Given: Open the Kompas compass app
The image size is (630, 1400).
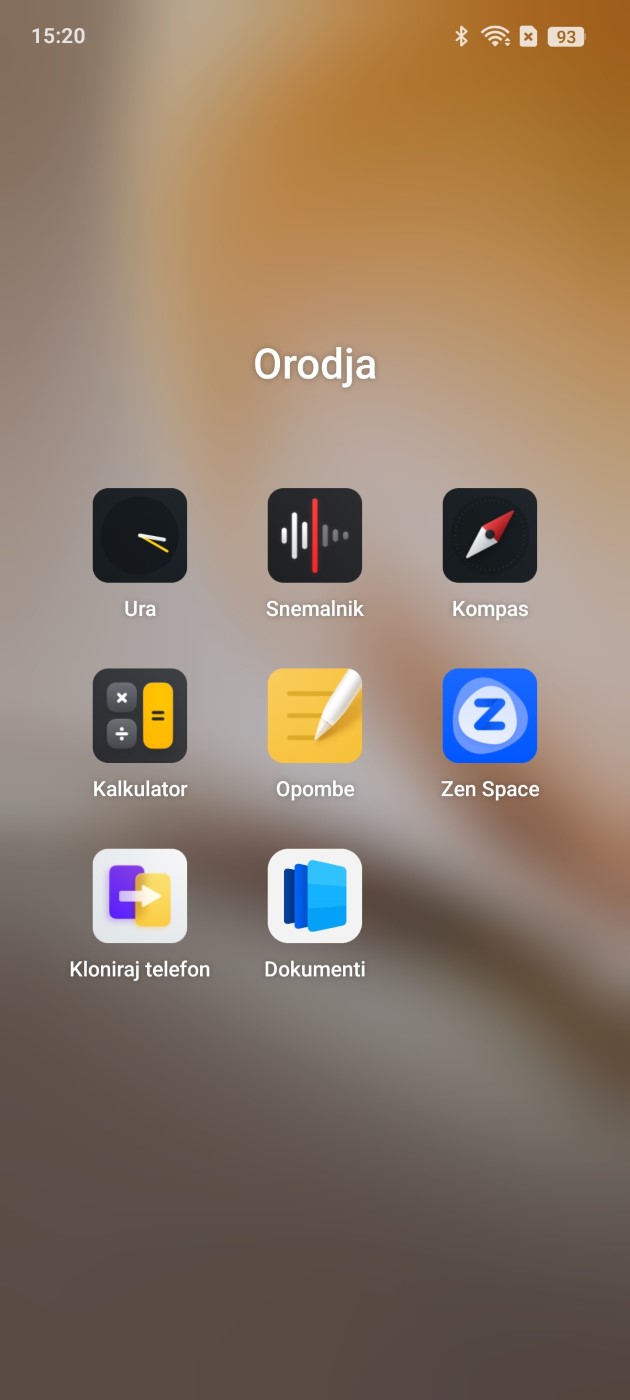Looking at the screenshot, I should pyautogui.click(x=490, y=536).
